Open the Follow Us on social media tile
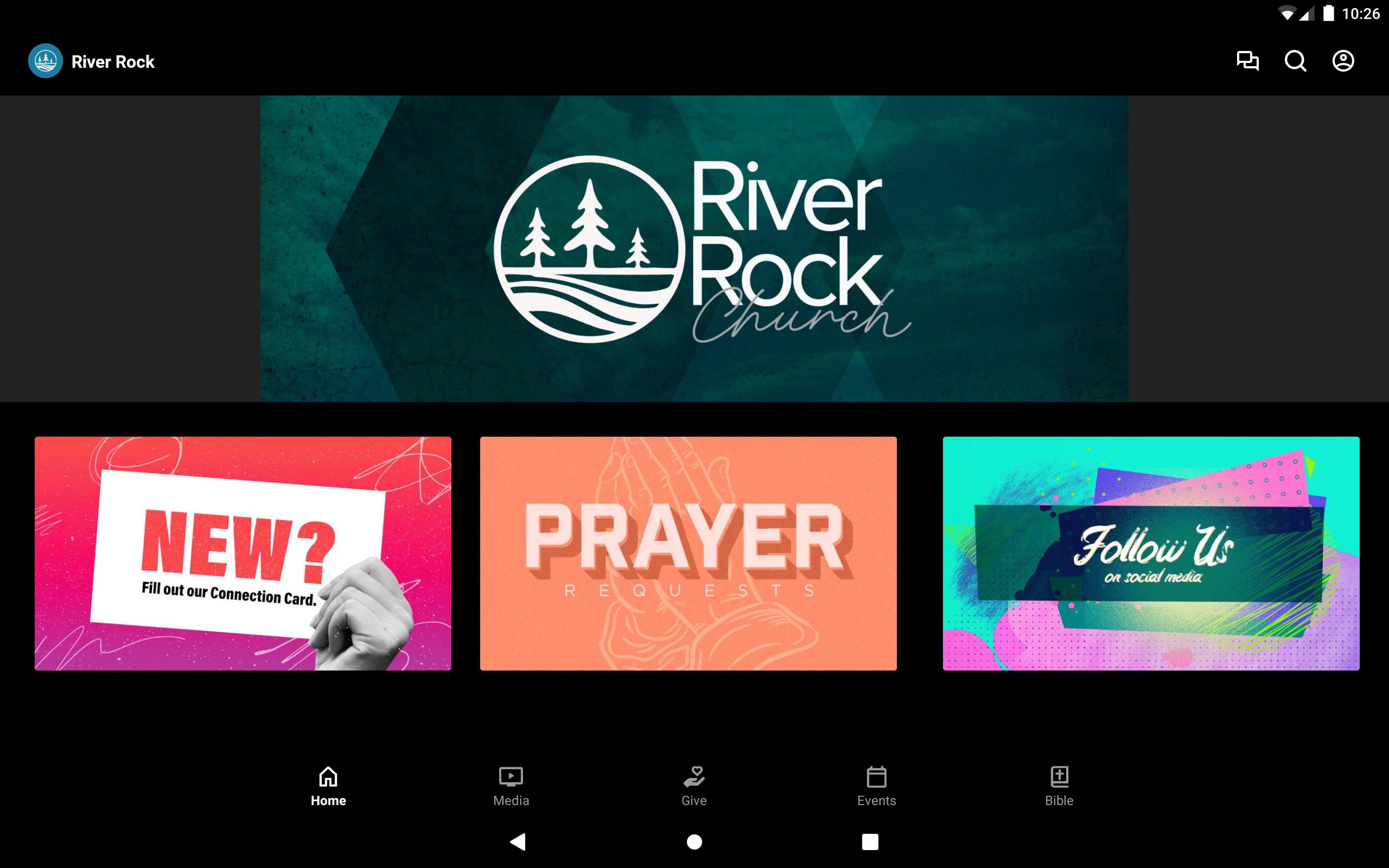 pos(1151,553)
